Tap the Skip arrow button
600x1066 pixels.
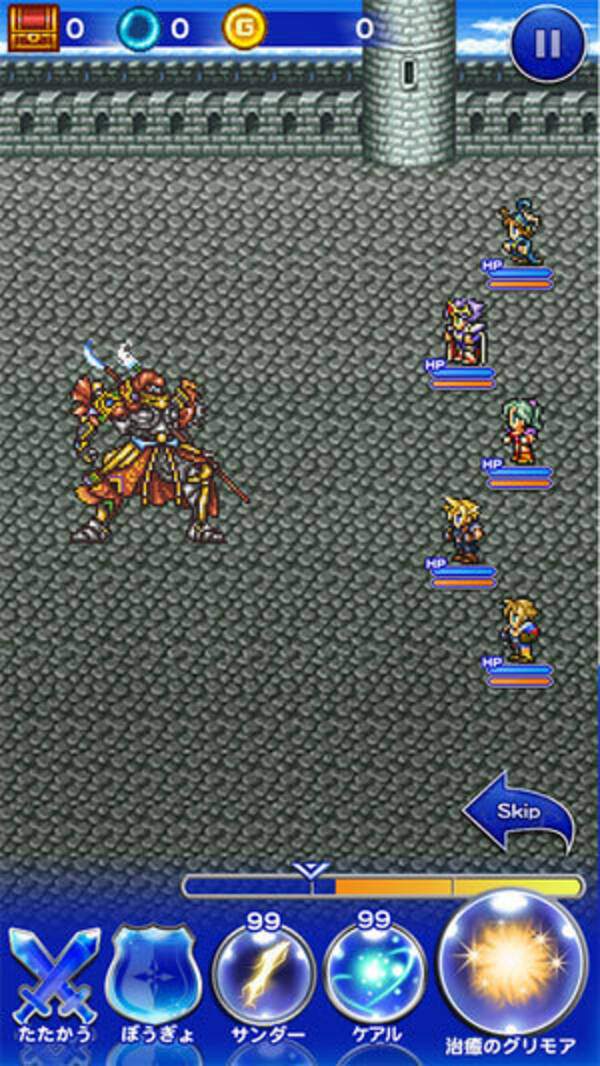pyautogui.click(x=519, y=812)
